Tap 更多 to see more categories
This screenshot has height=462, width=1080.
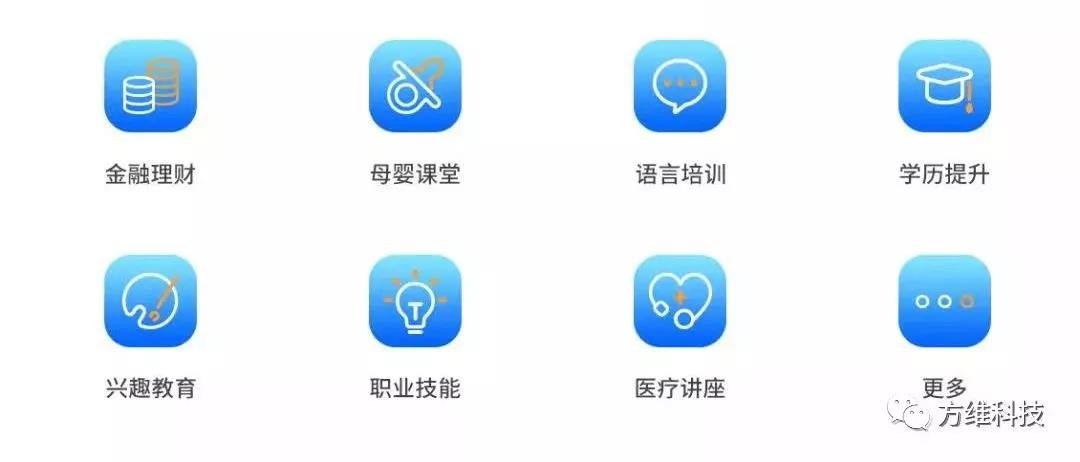coord(944,301)
